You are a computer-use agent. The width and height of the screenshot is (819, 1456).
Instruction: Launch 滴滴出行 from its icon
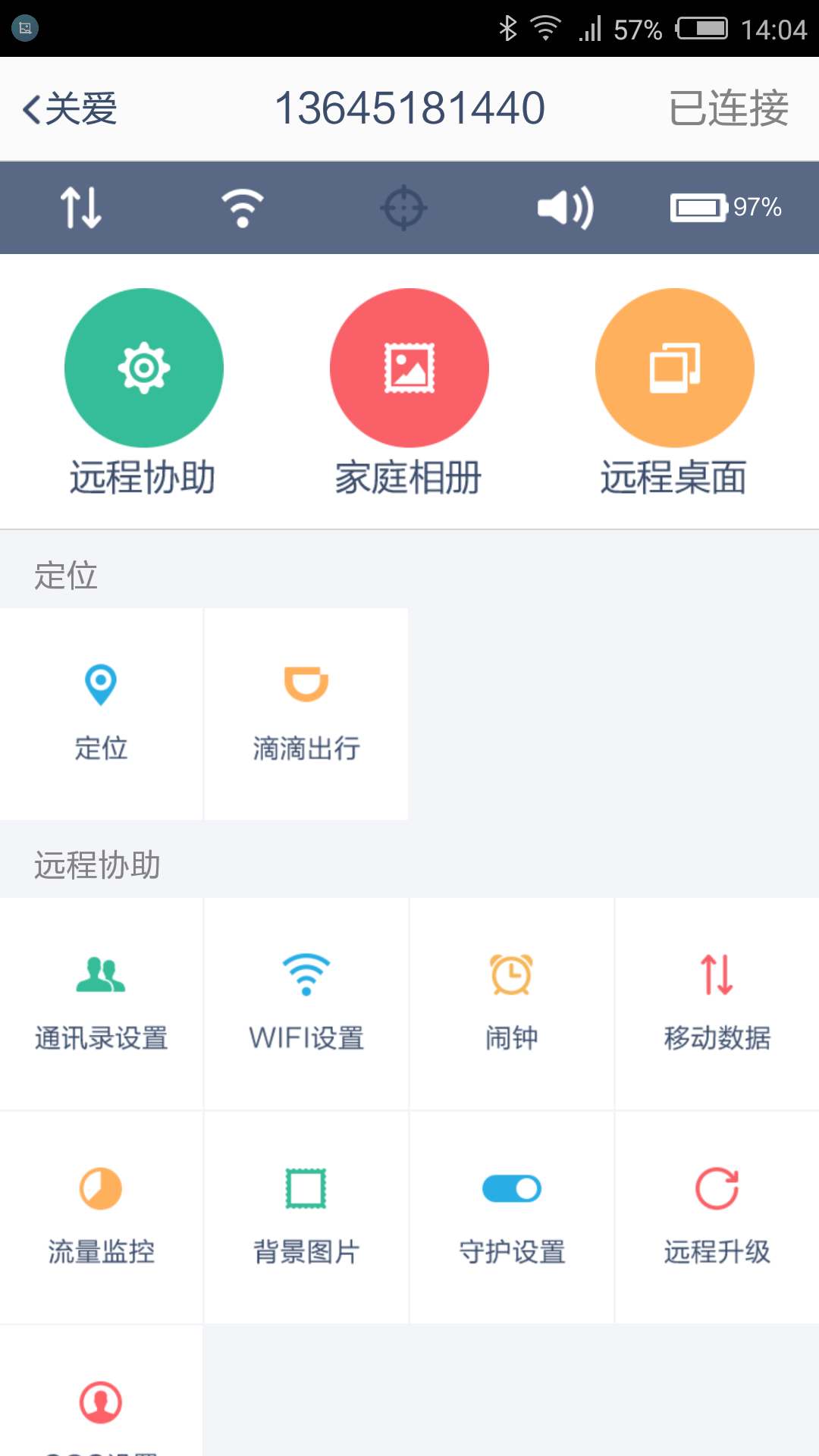pyautogui.click(x=306, y=685)
